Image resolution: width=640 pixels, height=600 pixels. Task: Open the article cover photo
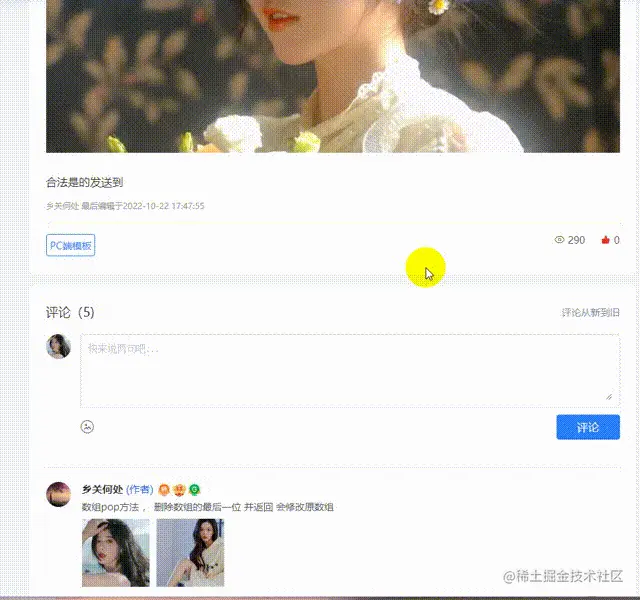332,75
